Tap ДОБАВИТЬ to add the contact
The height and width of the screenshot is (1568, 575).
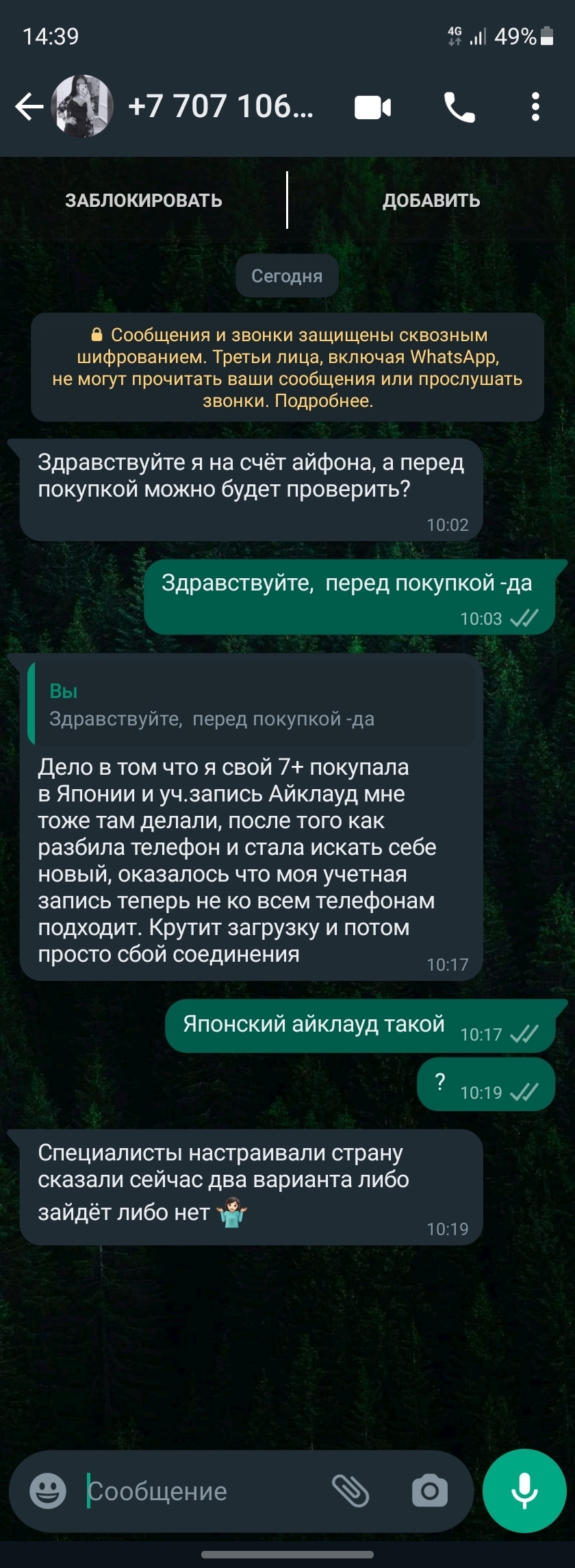(x=431, y=201)
